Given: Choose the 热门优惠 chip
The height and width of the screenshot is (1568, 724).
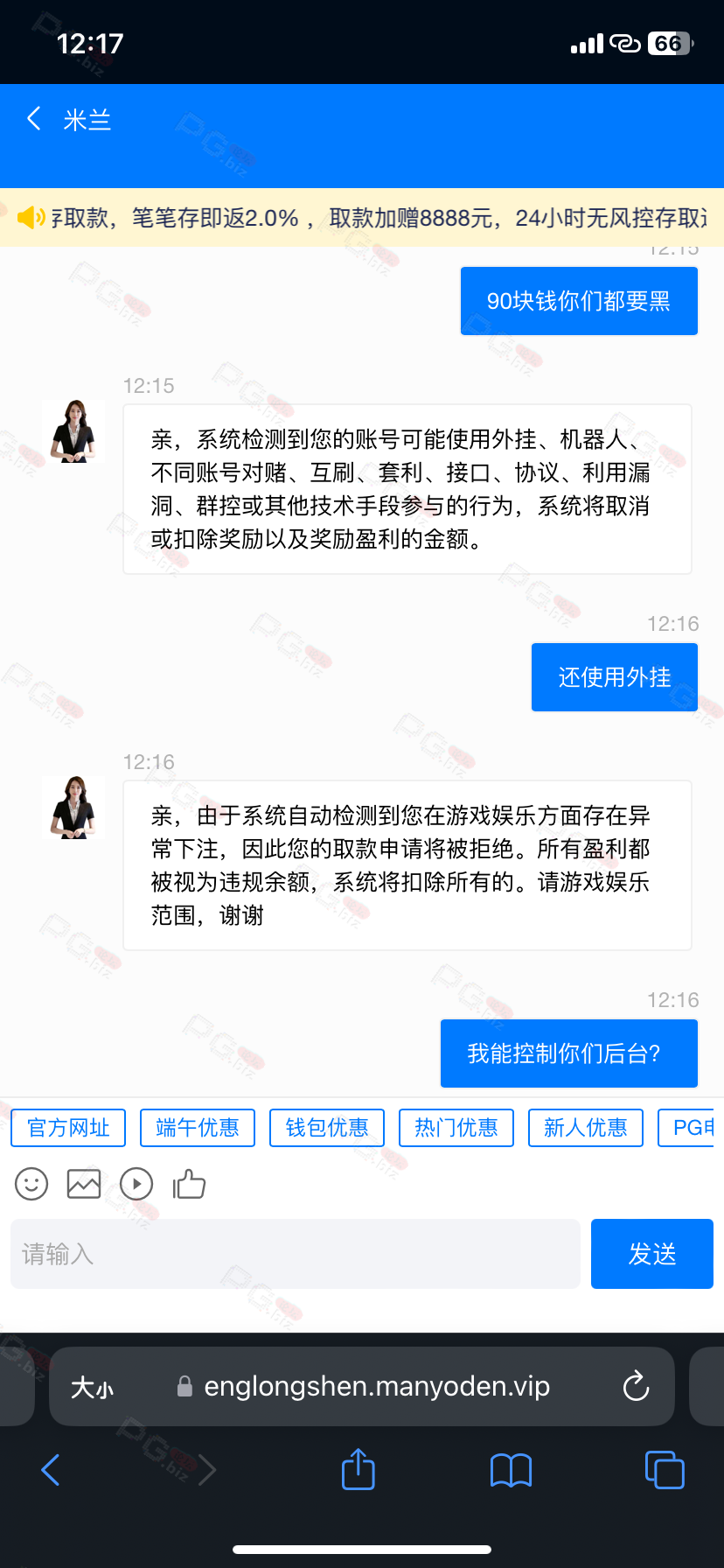Looking at the screenshot, I should point(456,1128).
